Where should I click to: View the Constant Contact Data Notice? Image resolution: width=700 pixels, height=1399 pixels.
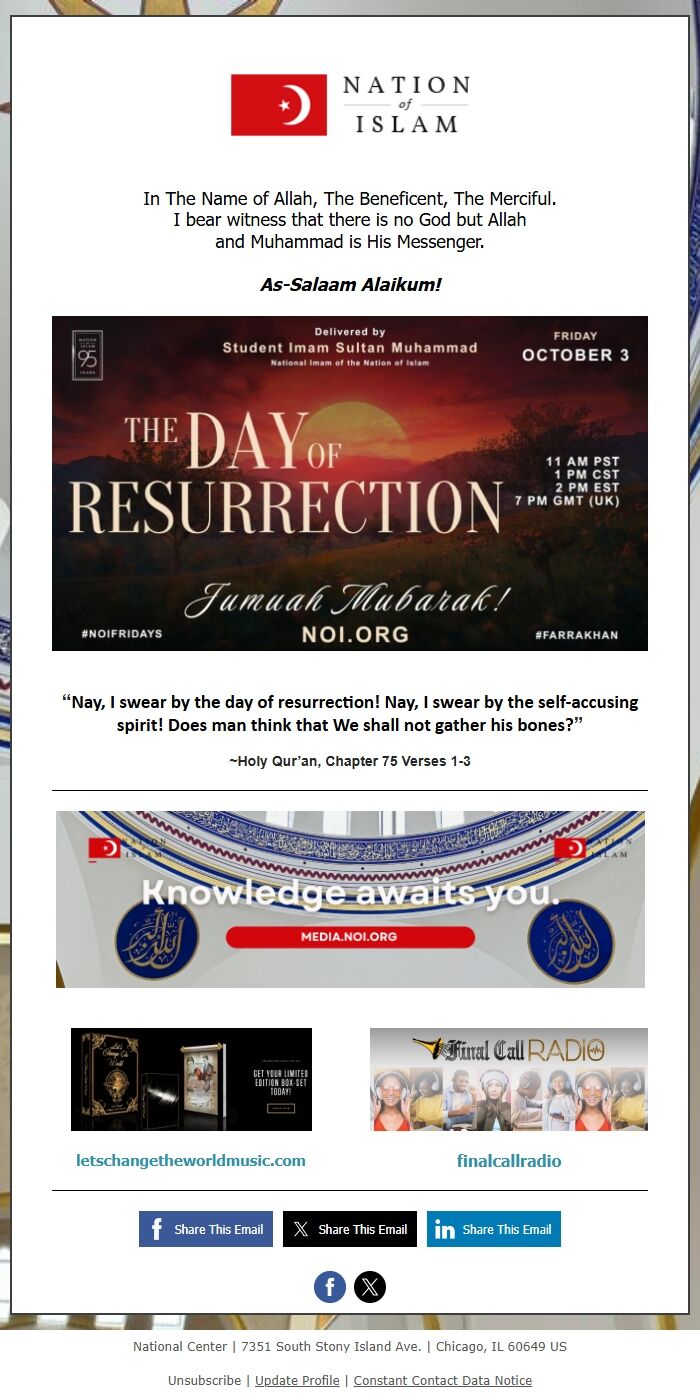click(443, 1380)
